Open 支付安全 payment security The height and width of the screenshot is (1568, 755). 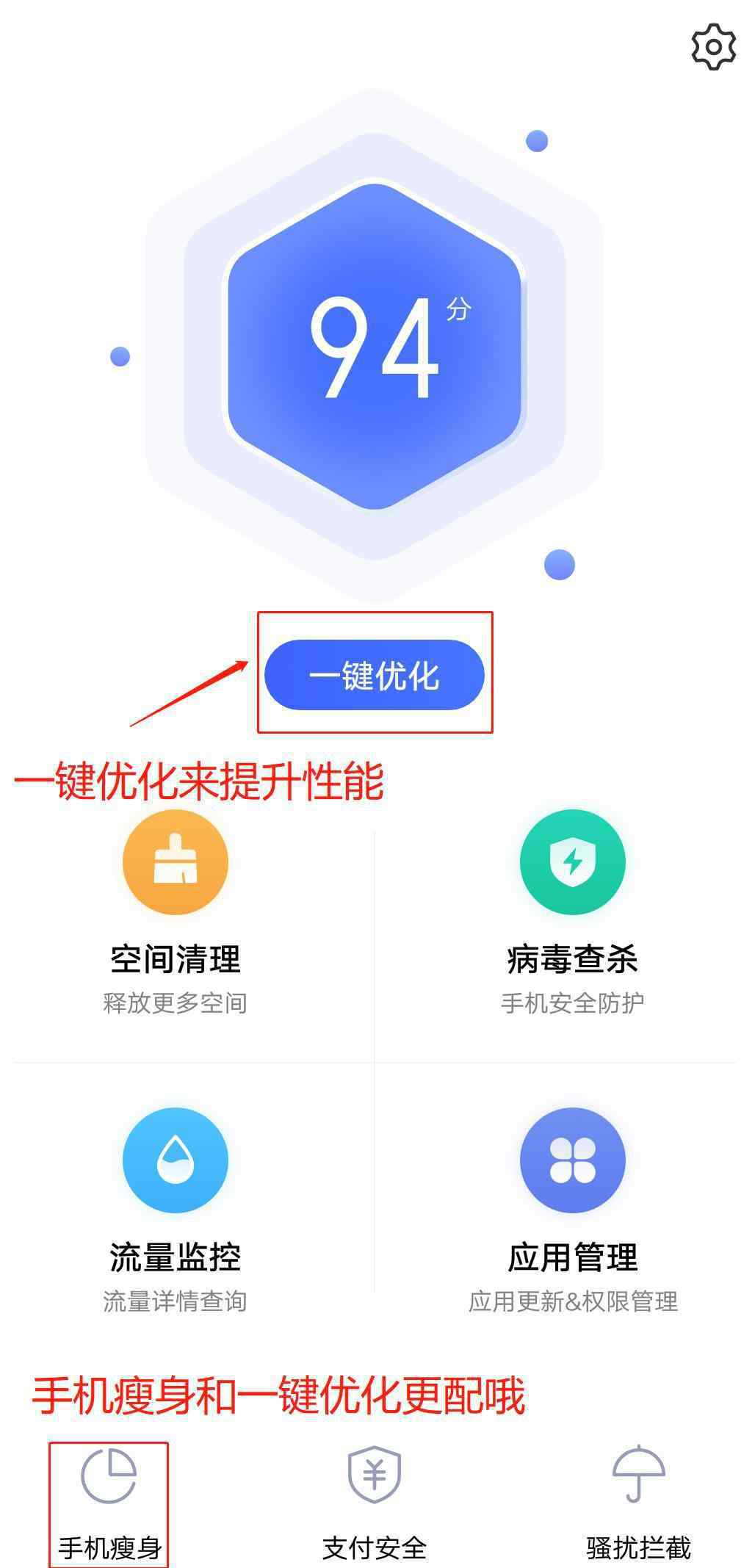(x=375, y=1506)
